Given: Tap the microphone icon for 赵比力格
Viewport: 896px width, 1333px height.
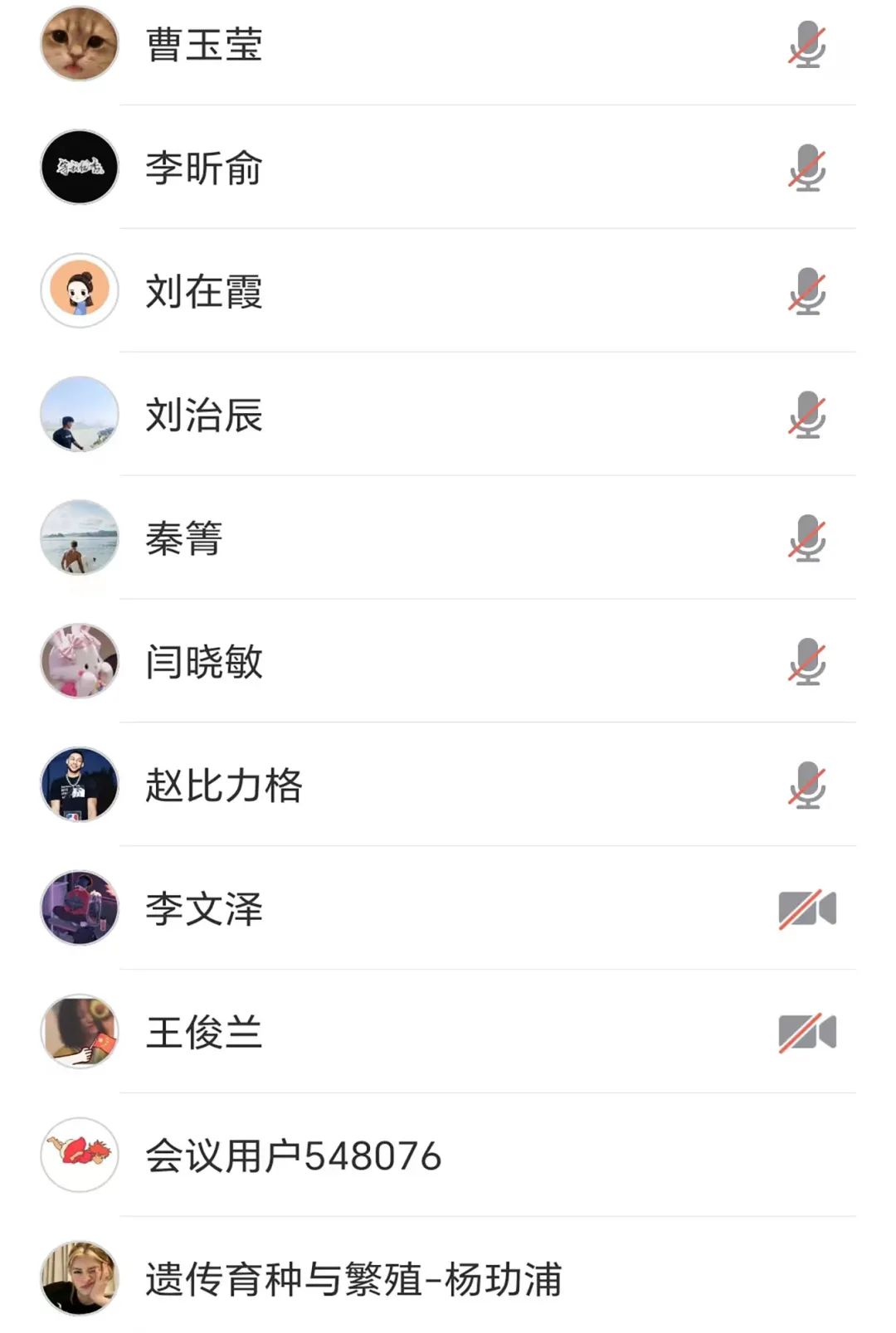Looking at the screenshot, I should coord(806,786).
